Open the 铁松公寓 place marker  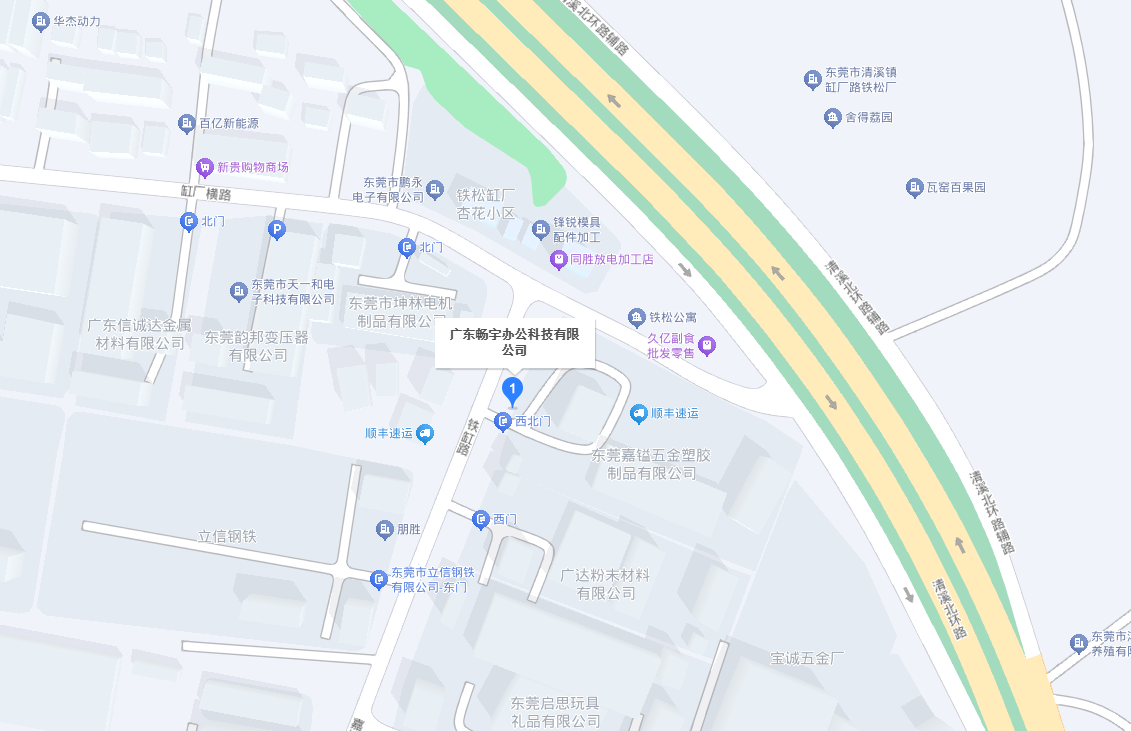pyautogui.click(x=637, y=317)
